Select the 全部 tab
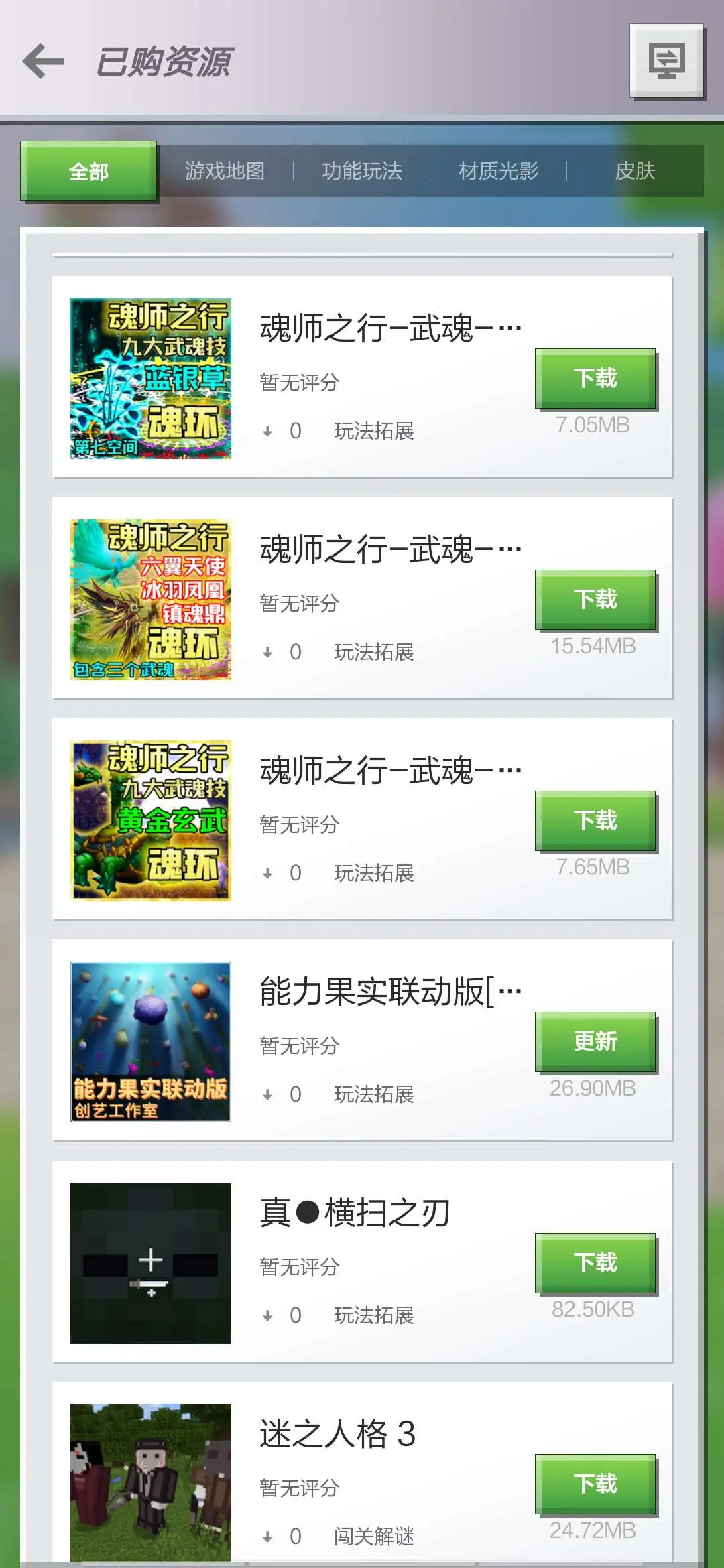Screen dimensions: 724x1568 point(88,172)
